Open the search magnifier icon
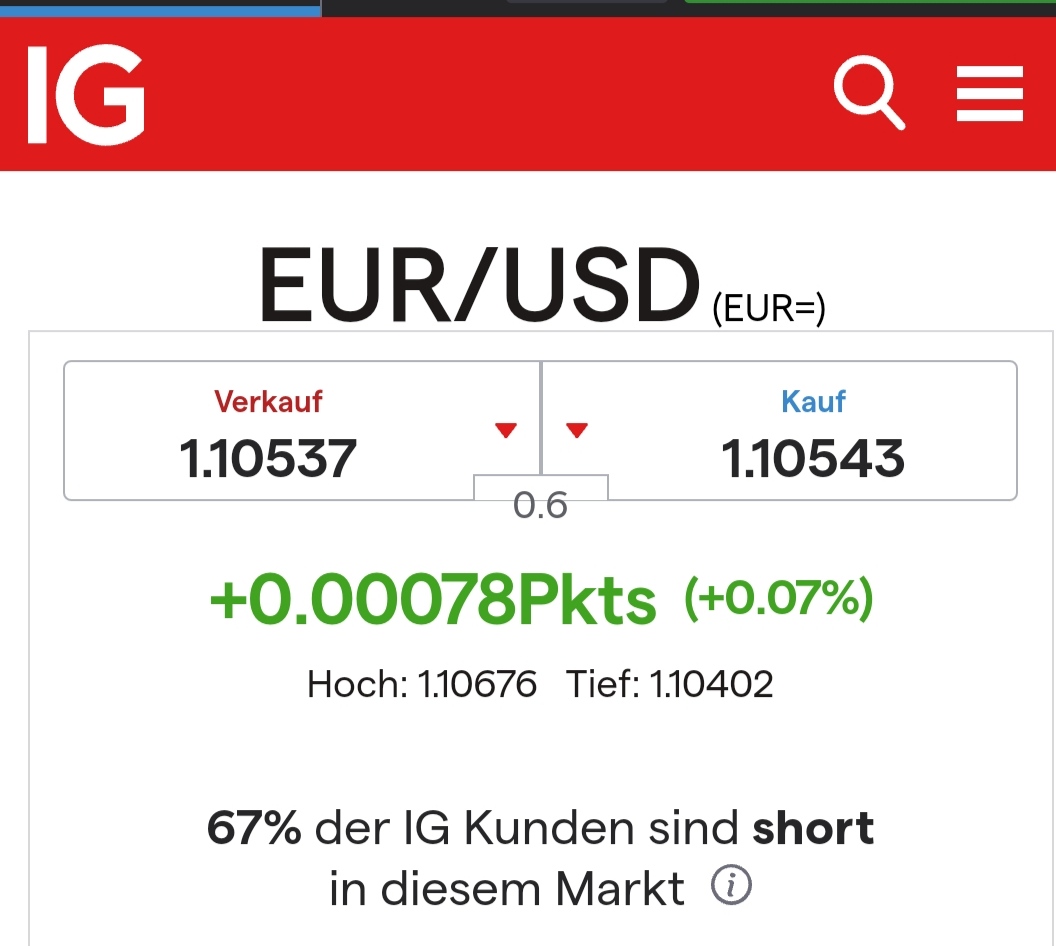 point(868,95)
